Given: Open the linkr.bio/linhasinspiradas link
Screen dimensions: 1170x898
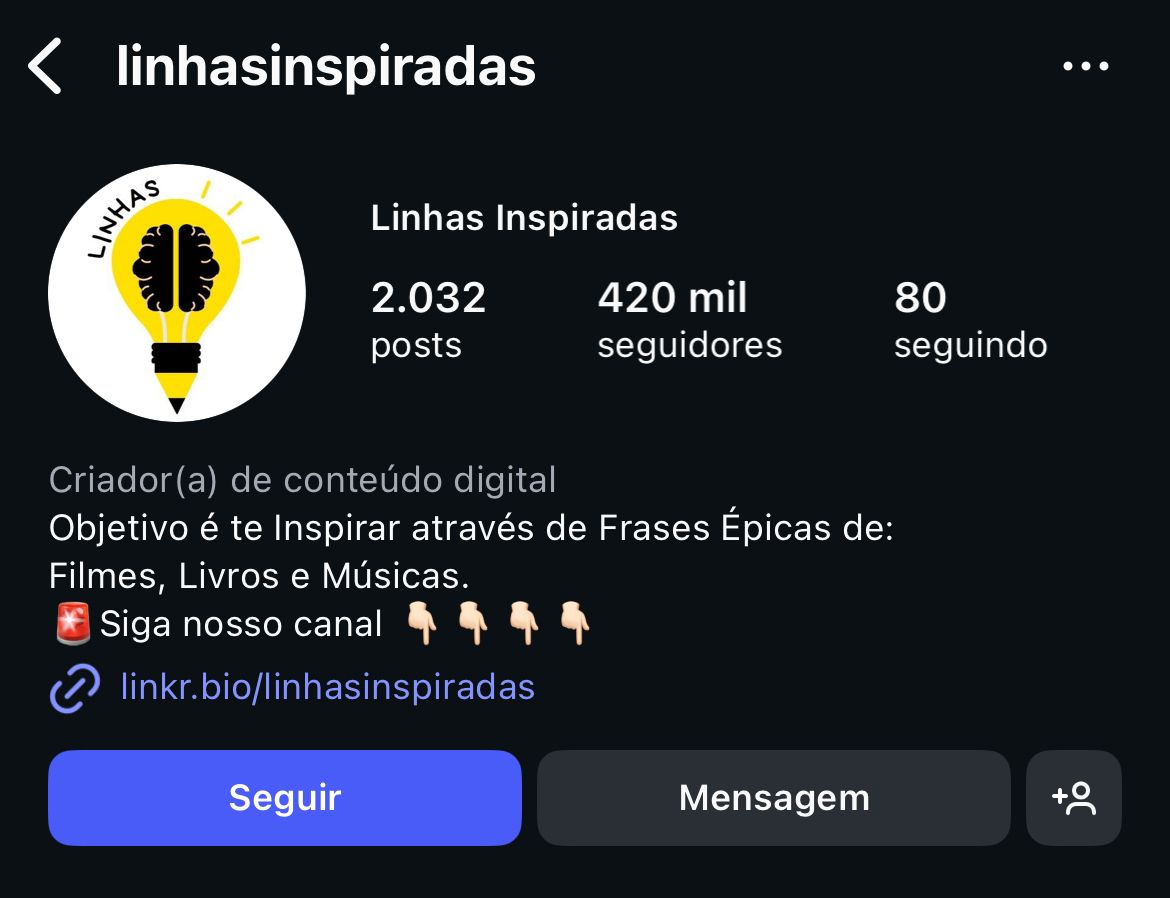Looking at the screenshot, I should (327, 687).
